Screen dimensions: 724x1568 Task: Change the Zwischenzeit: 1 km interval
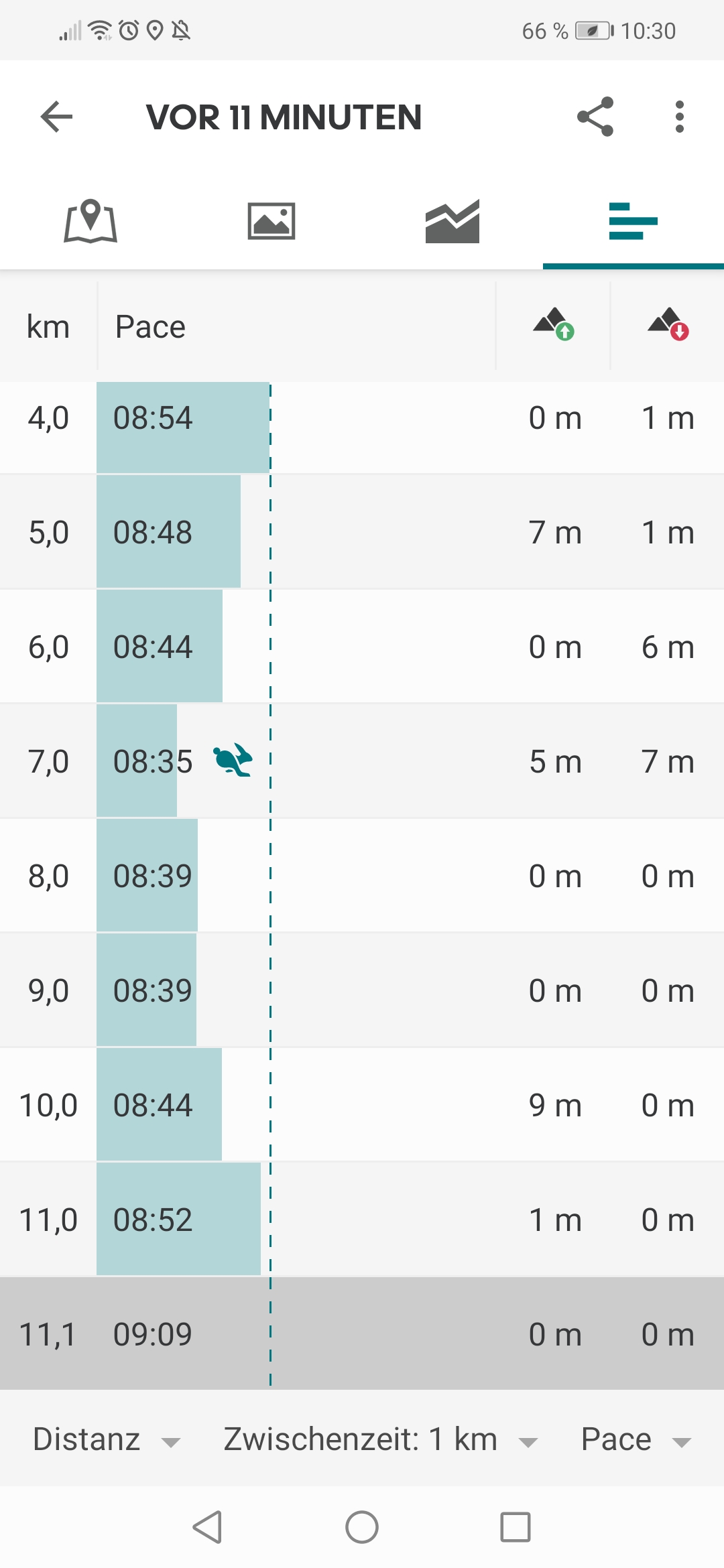[x=380, y=1439]
